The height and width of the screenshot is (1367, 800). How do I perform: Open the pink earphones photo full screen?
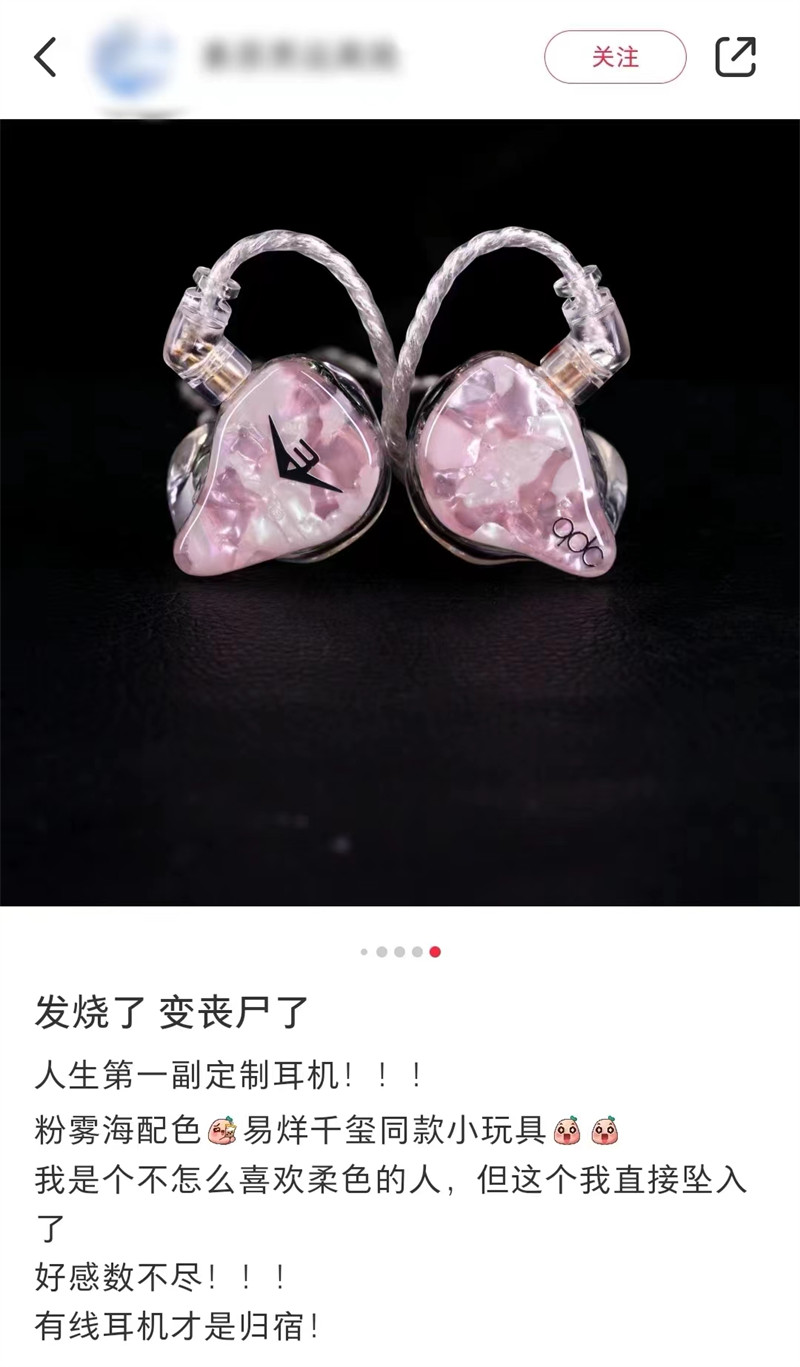pos(400,512)
